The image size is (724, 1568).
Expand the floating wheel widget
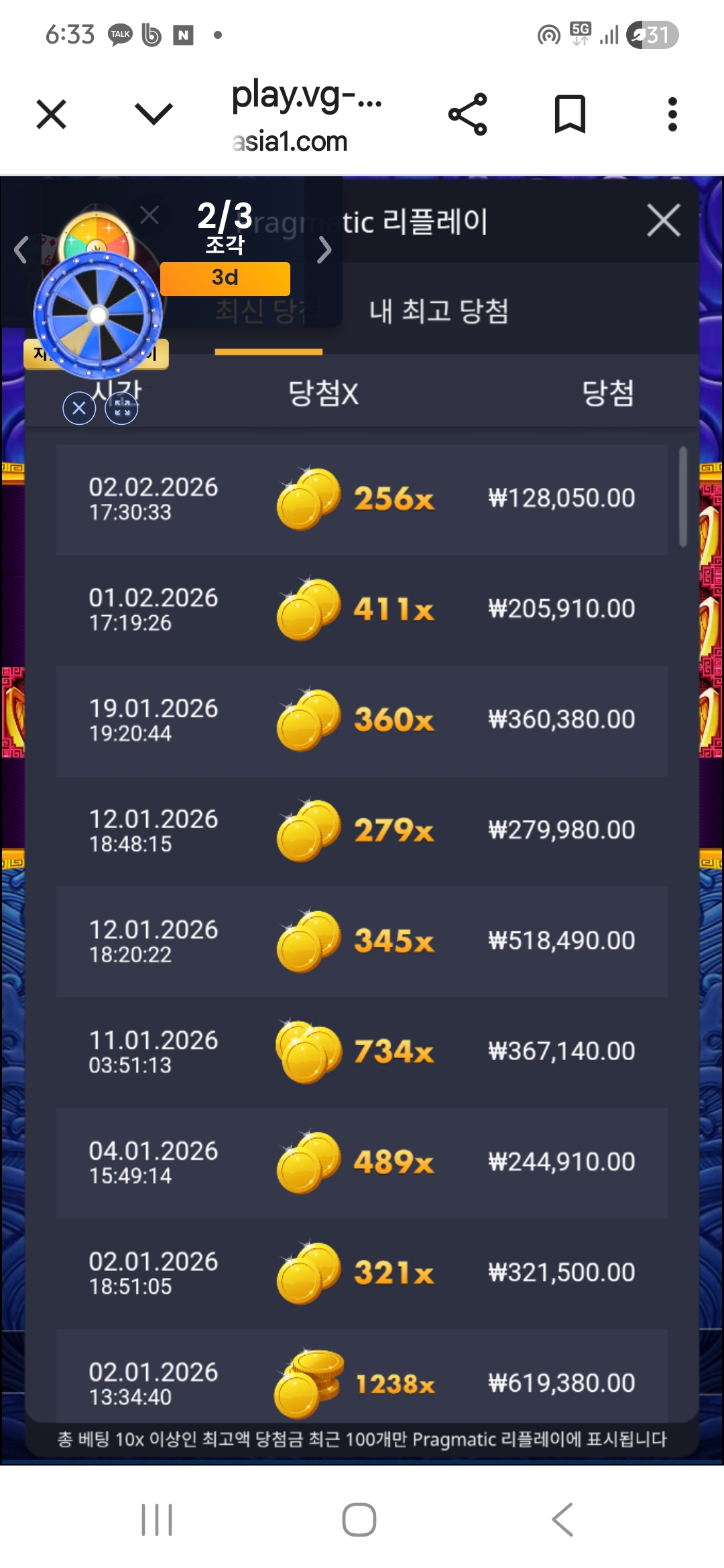(x=121, y=407)
